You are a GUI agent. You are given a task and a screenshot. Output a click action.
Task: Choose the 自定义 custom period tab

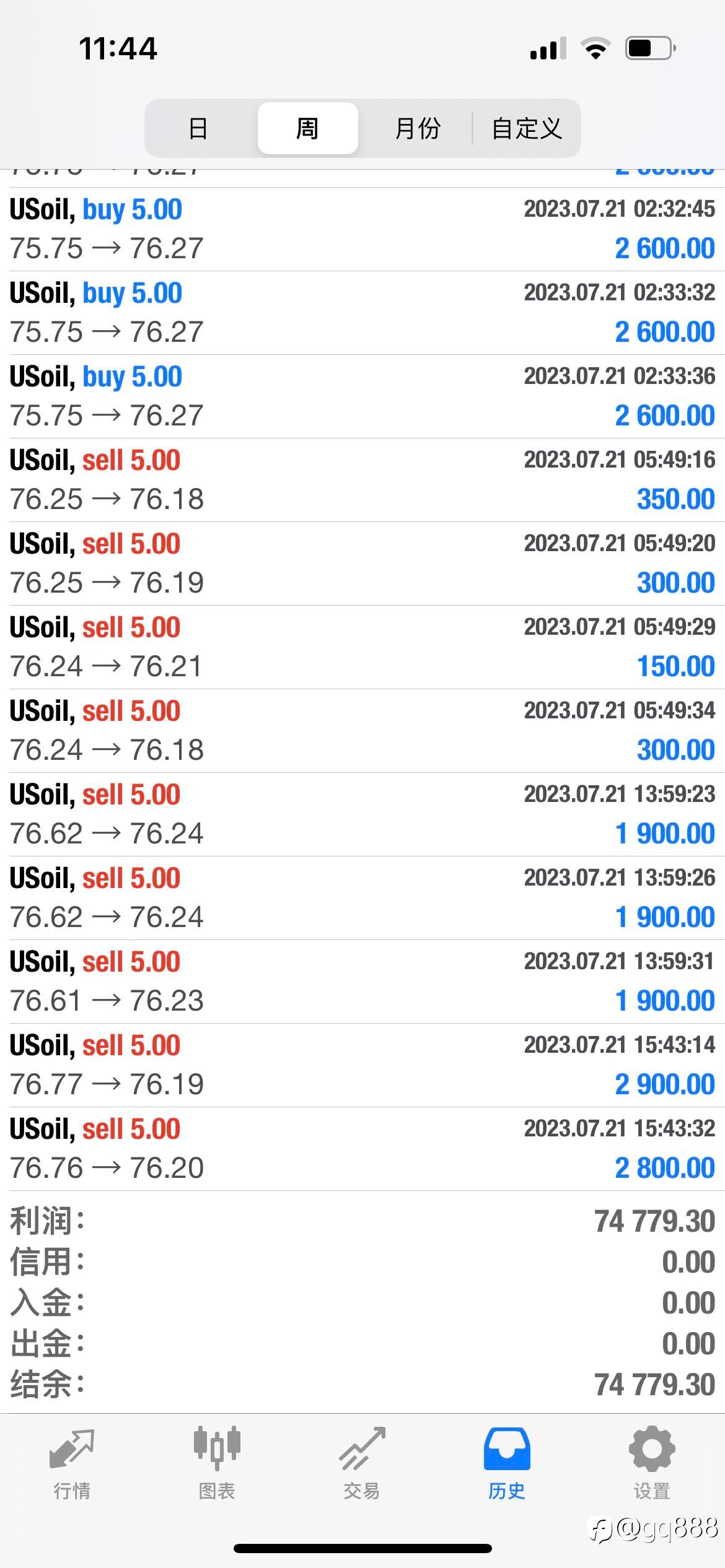tap(527, 128)
